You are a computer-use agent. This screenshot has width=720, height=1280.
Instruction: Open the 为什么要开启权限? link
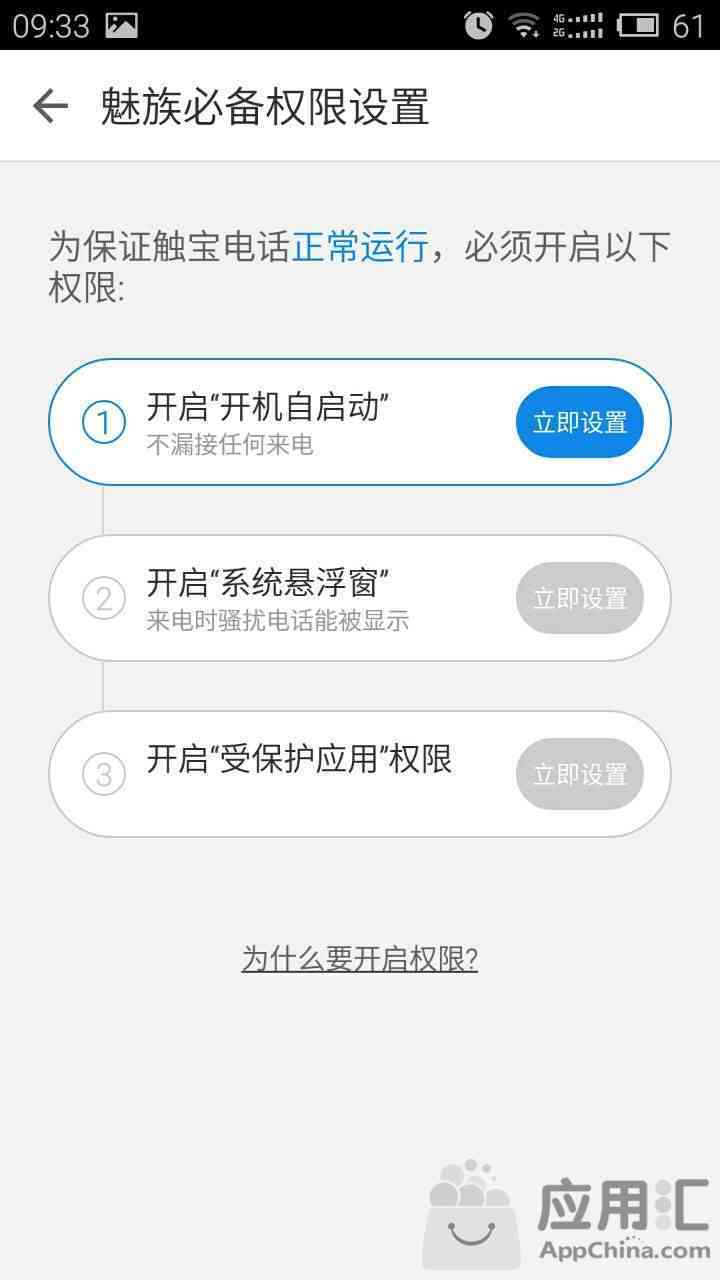360,959
